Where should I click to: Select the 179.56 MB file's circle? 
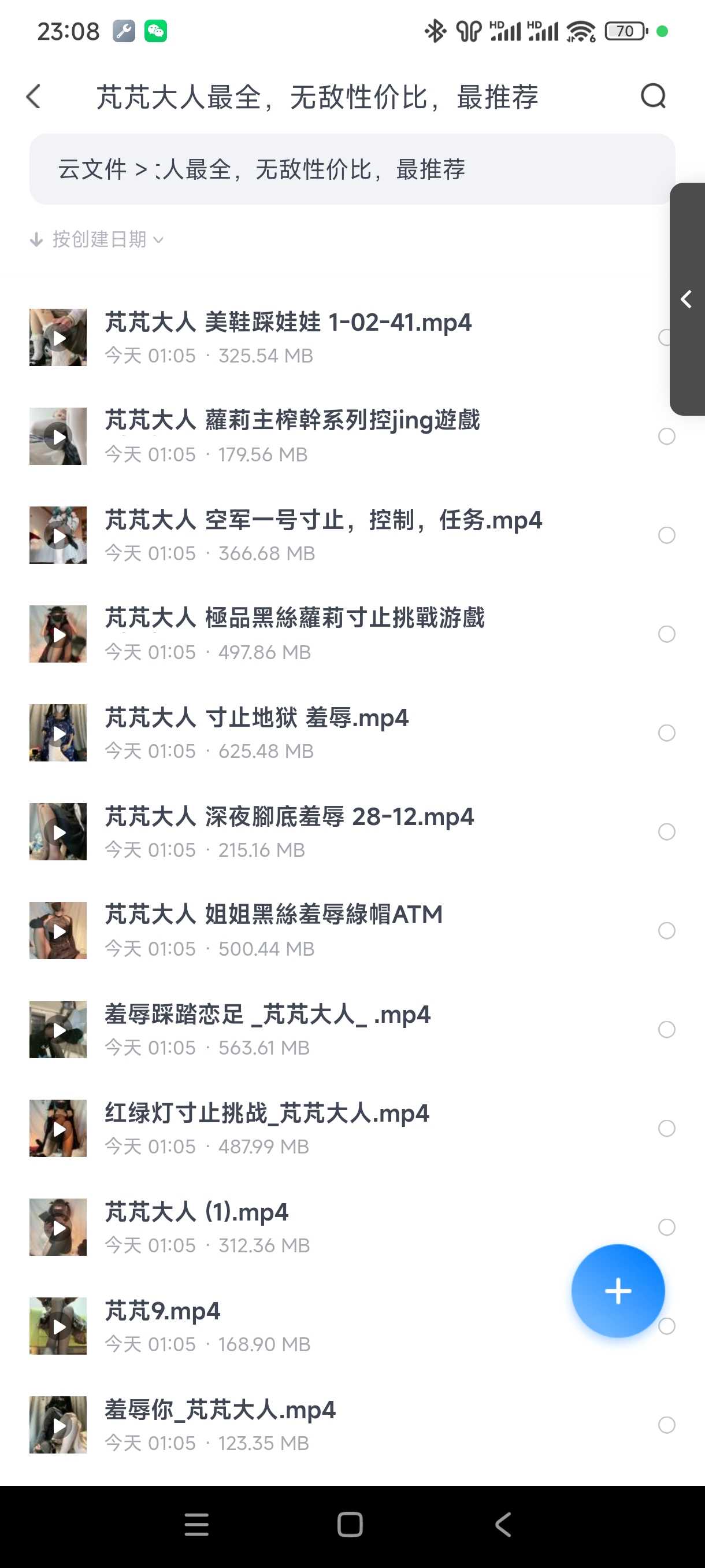click(x=667, y=437)
